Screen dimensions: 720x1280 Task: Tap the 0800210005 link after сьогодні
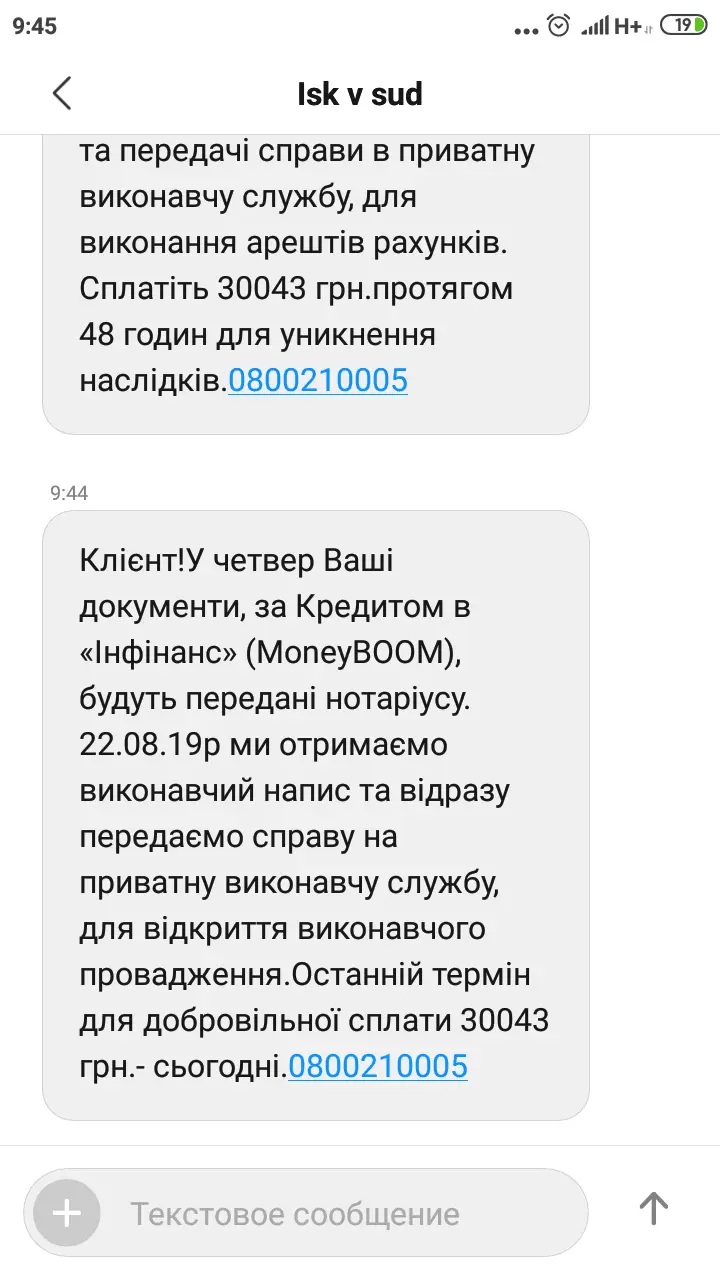(378, 1066)
